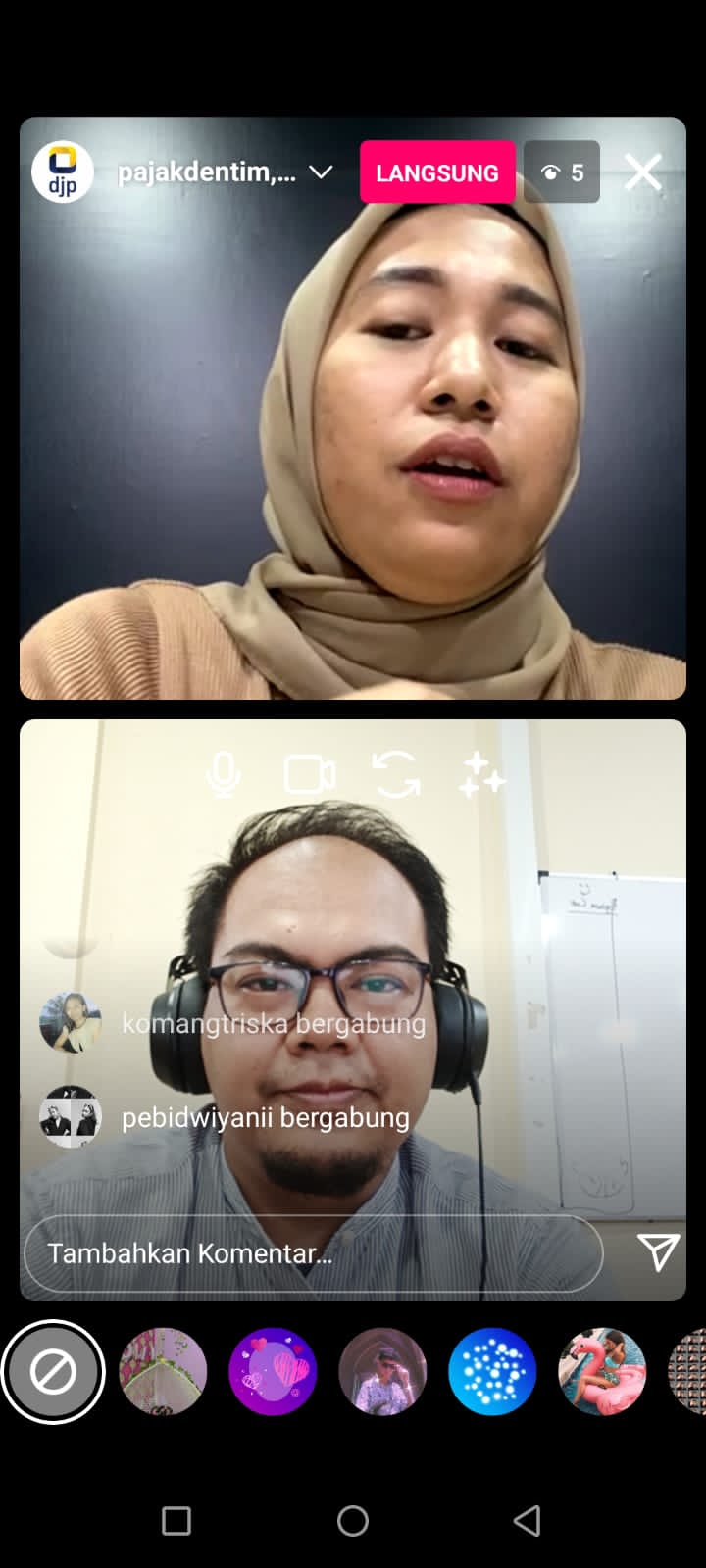706x1568 pixels.
Task: Apply the man with sunglasses filter
Action: coord(382,1372)
